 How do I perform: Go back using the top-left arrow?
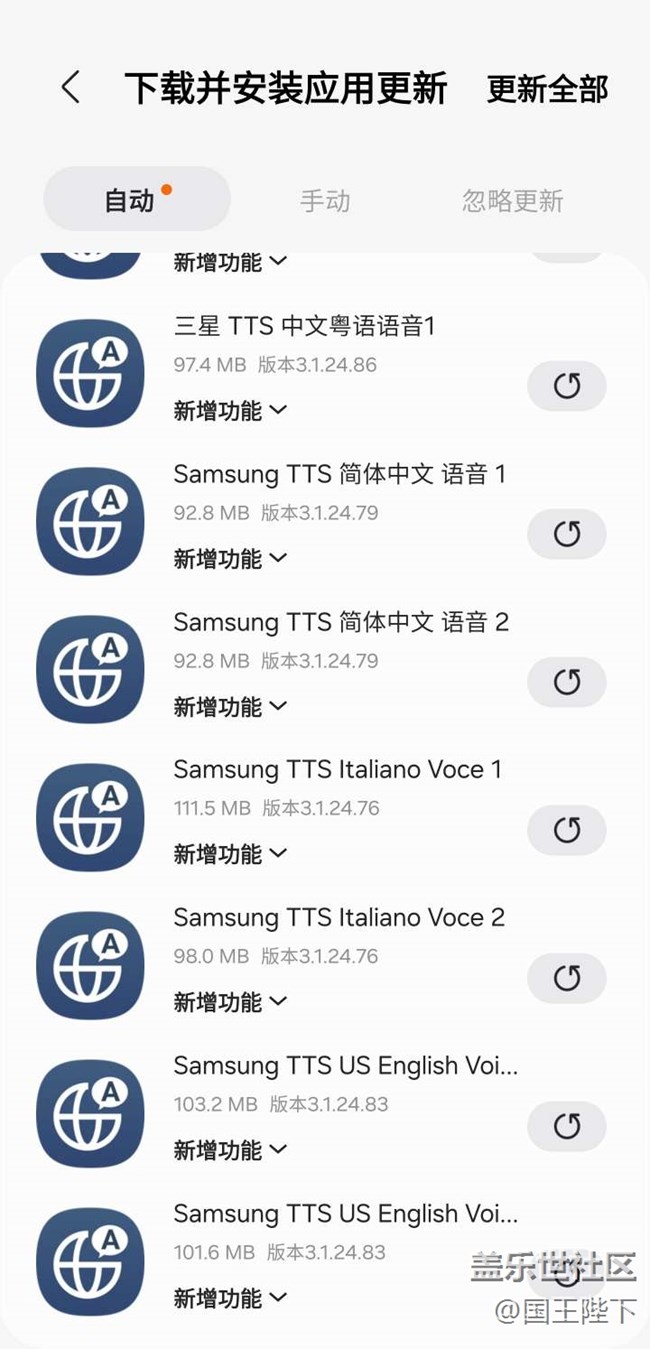click(x=70, y=88)
